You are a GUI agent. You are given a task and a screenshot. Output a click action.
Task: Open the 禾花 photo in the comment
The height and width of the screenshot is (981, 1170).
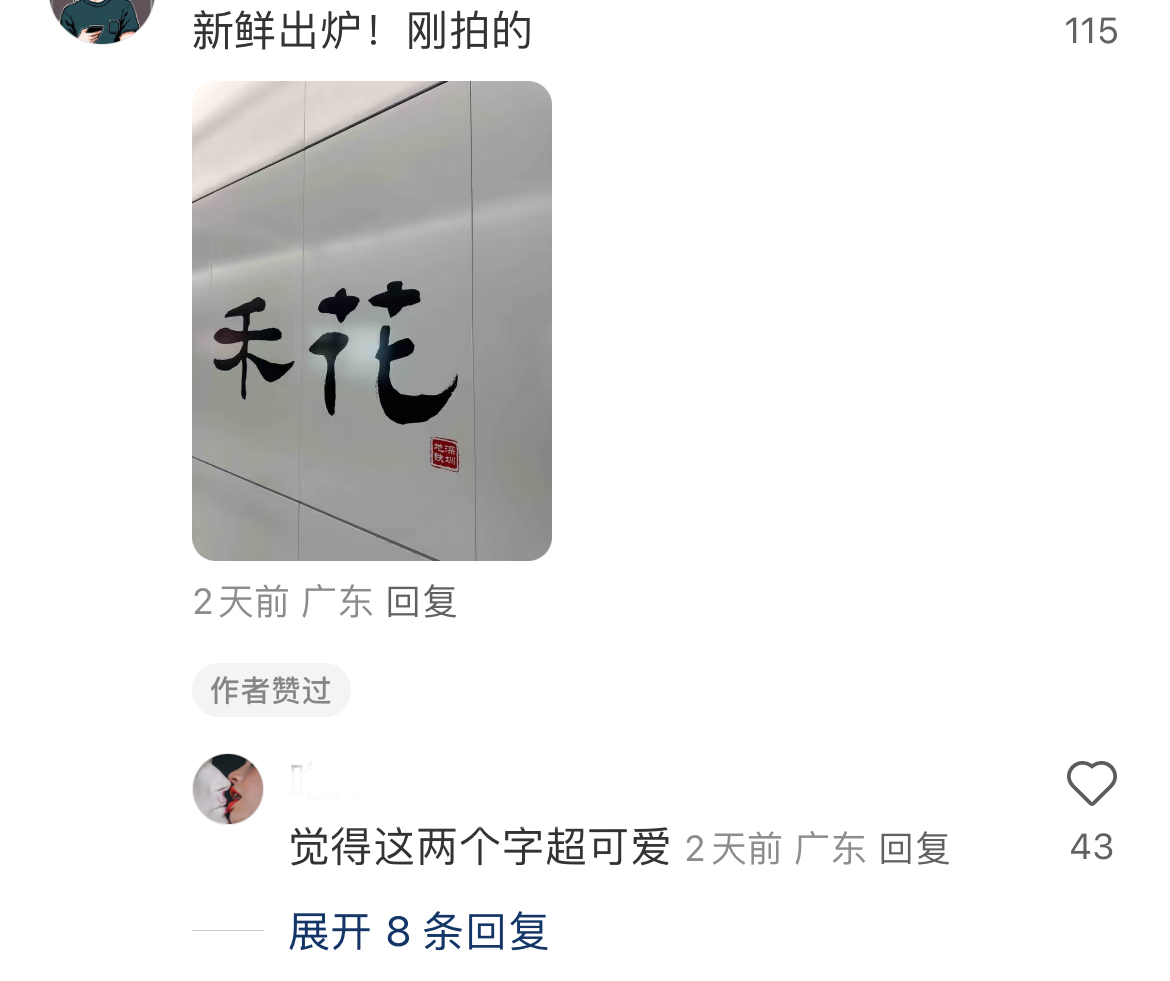click(371, 320)
